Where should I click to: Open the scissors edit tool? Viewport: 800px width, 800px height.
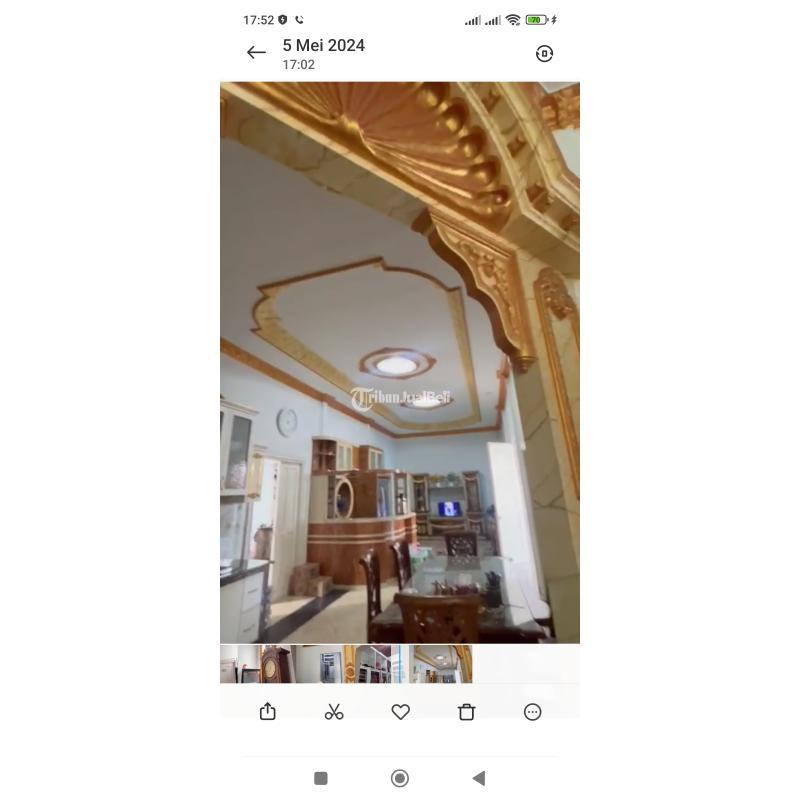coord(334,712)
